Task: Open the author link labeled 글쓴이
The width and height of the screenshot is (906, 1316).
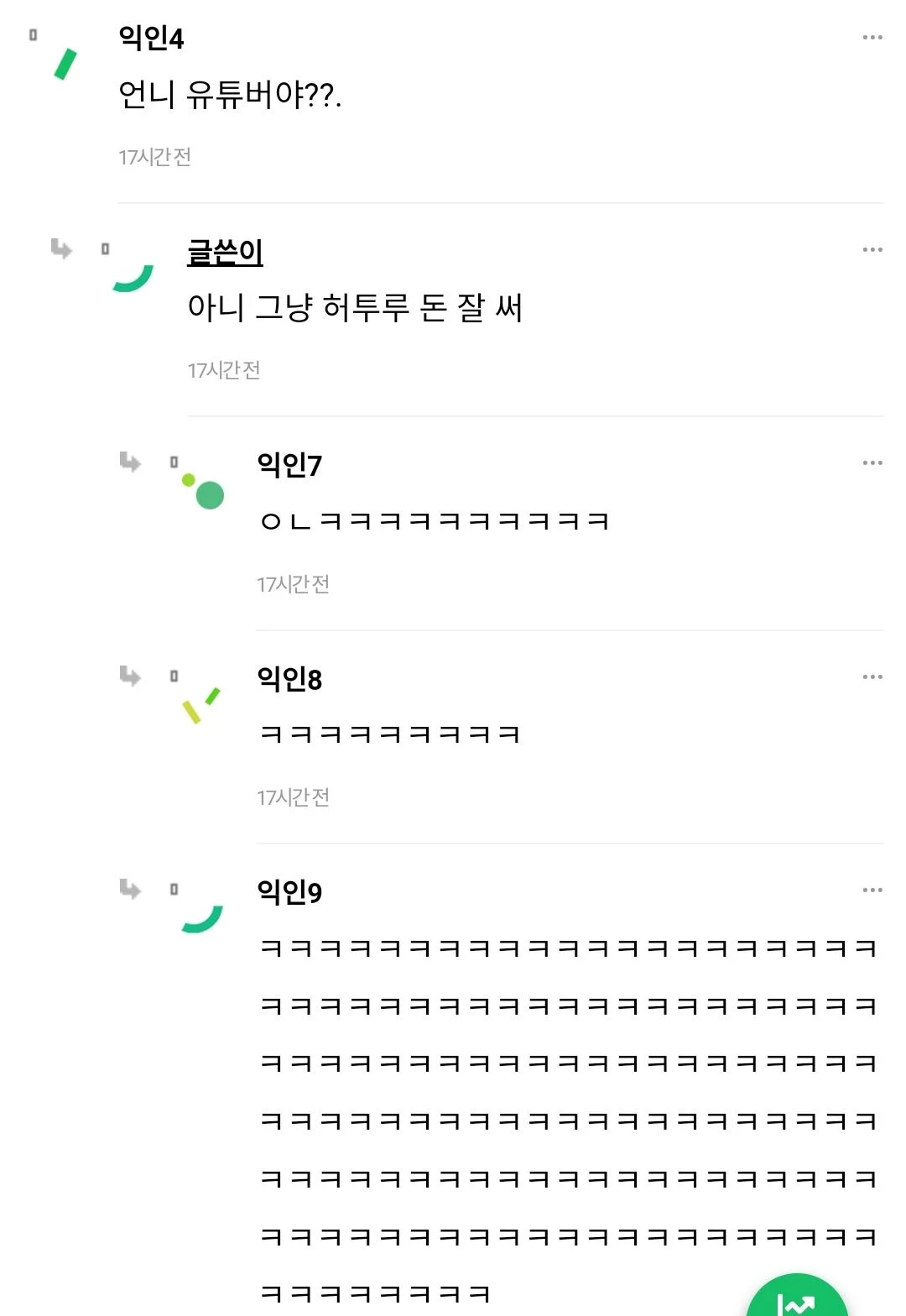Action: click(x=226, y=254)
